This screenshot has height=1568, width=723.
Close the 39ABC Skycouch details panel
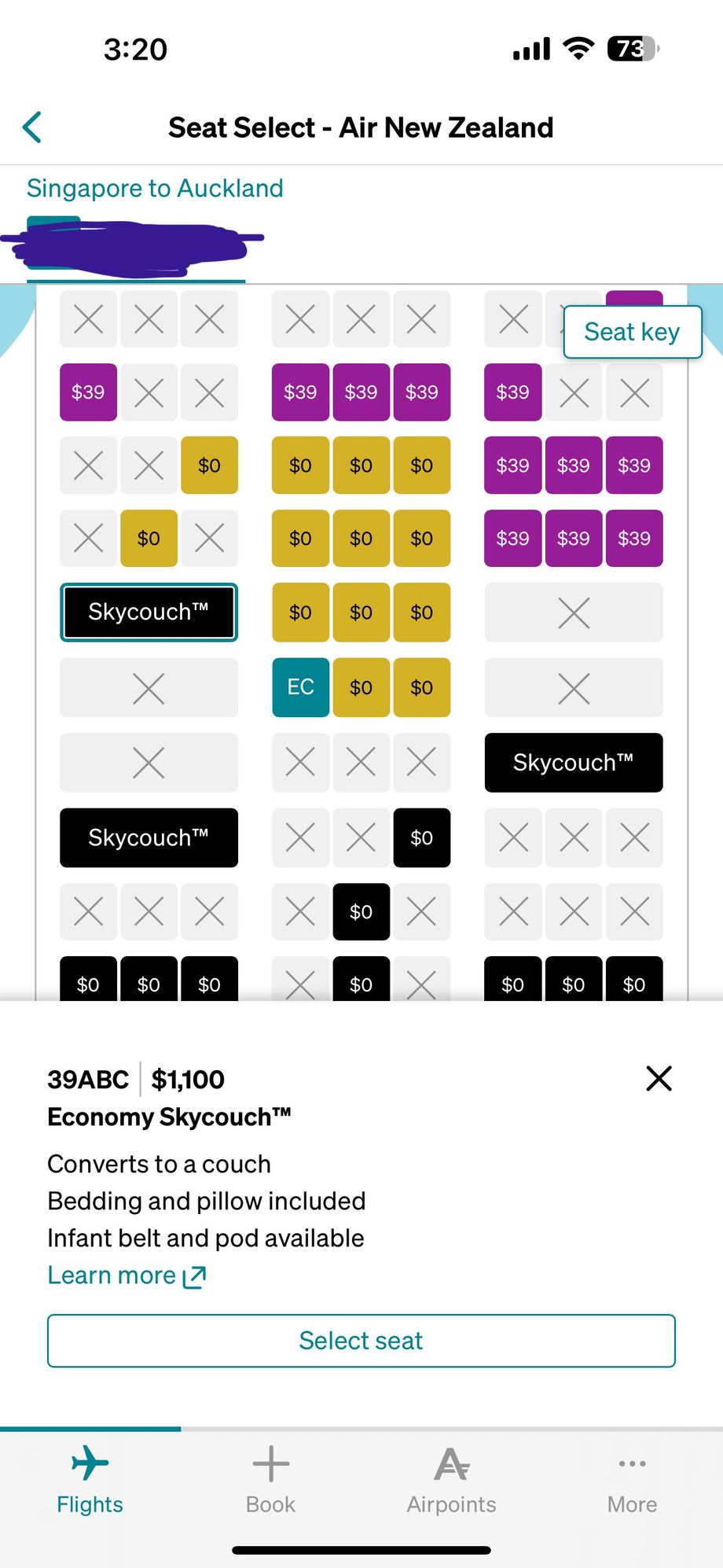click(x=659, y=1078)
